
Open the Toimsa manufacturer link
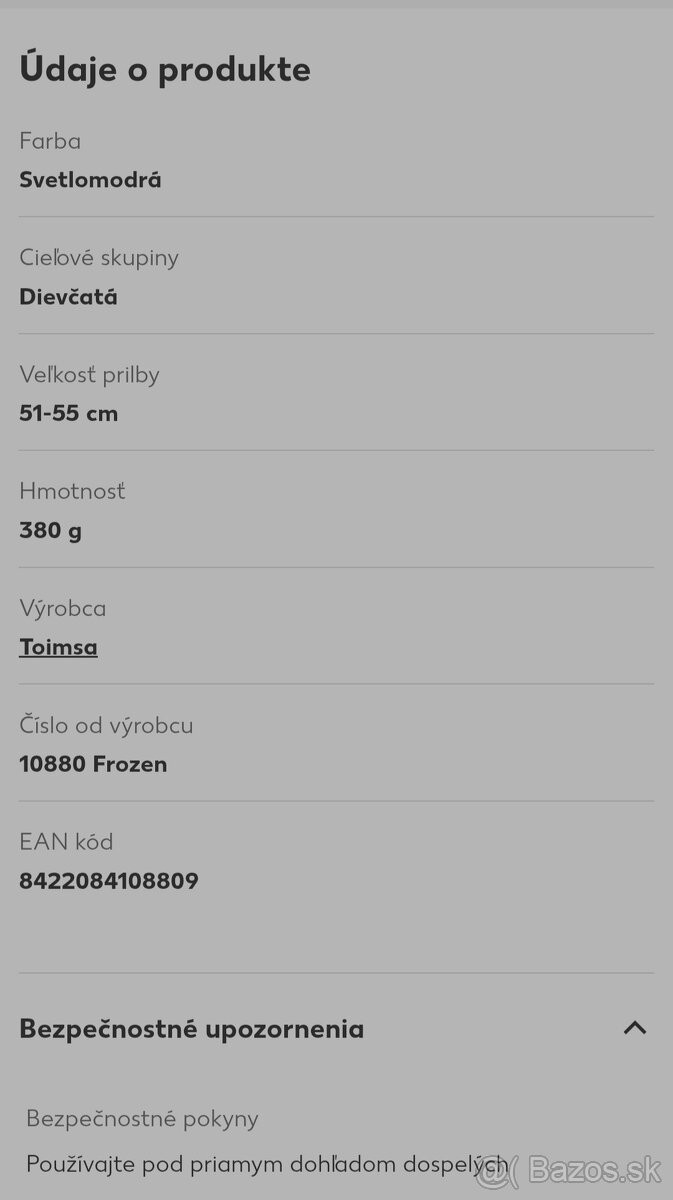[58, 647]
